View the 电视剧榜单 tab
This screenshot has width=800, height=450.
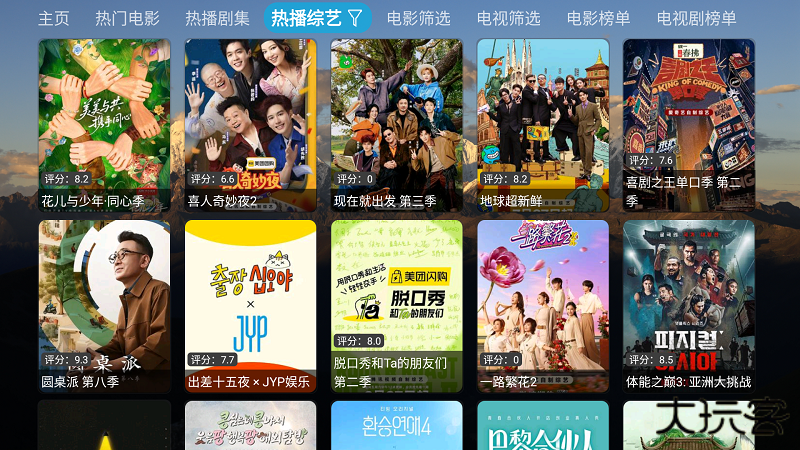[x=696, y=18]
